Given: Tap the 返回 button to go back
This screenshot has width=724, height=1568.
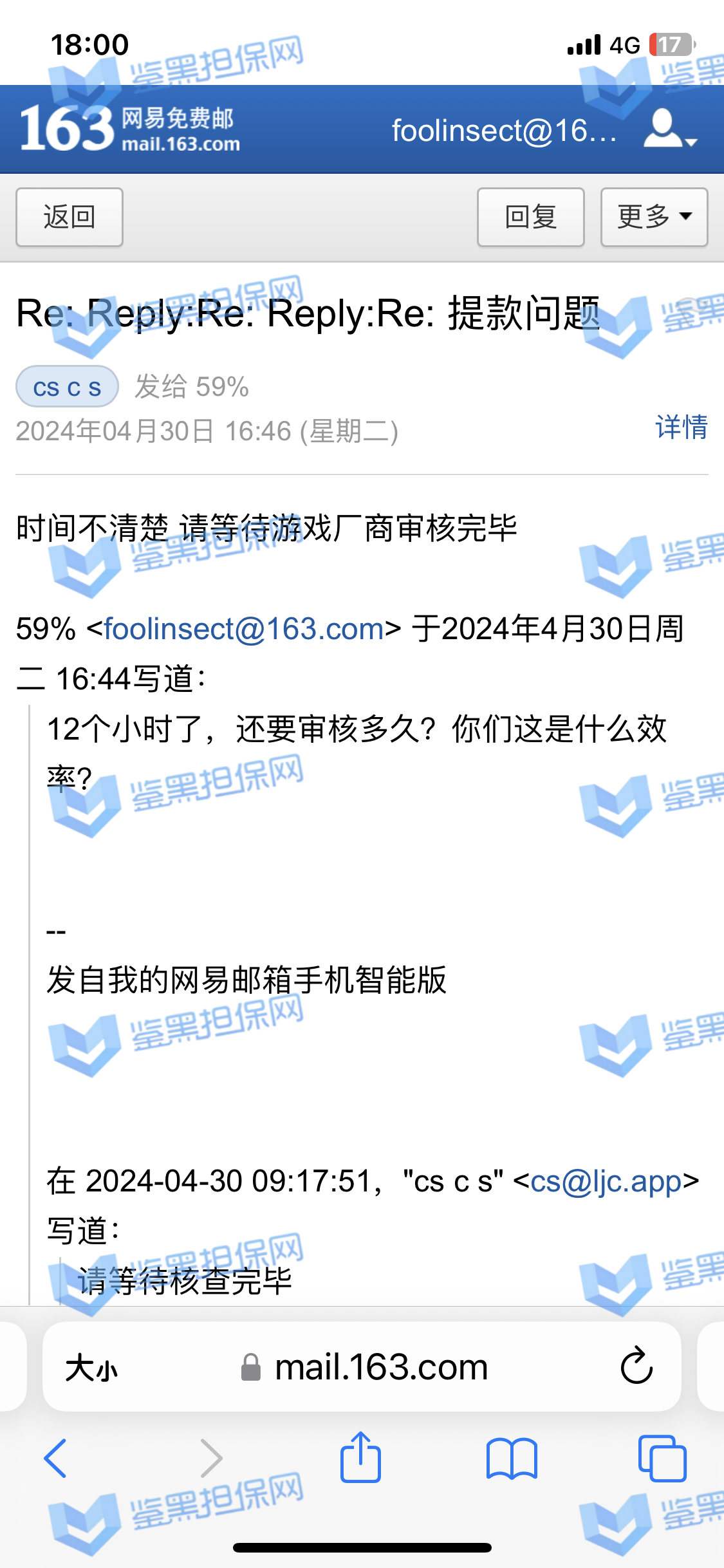Looking at the screenshot, I should pos(69,217).
